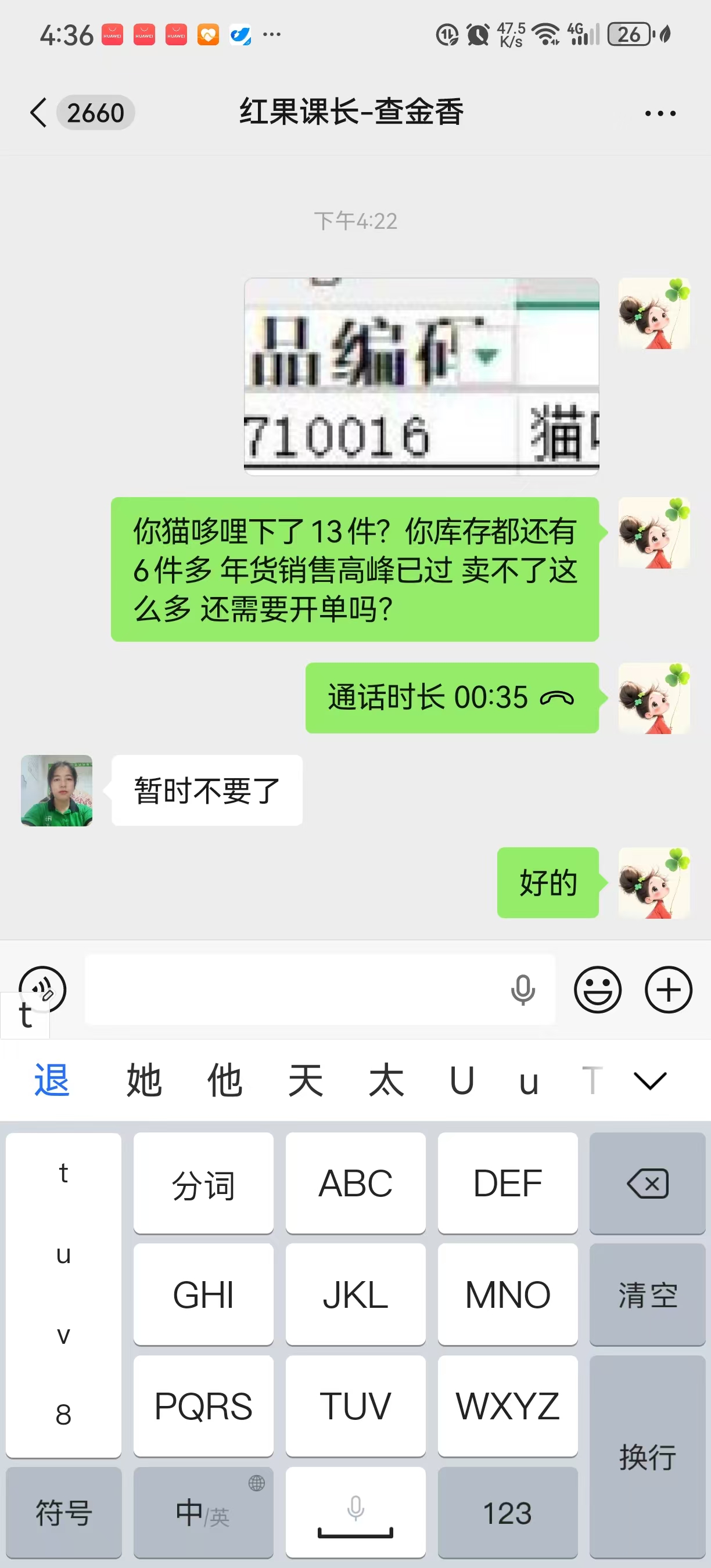Open the emoji sticker panel

click(x=597, y=990)
